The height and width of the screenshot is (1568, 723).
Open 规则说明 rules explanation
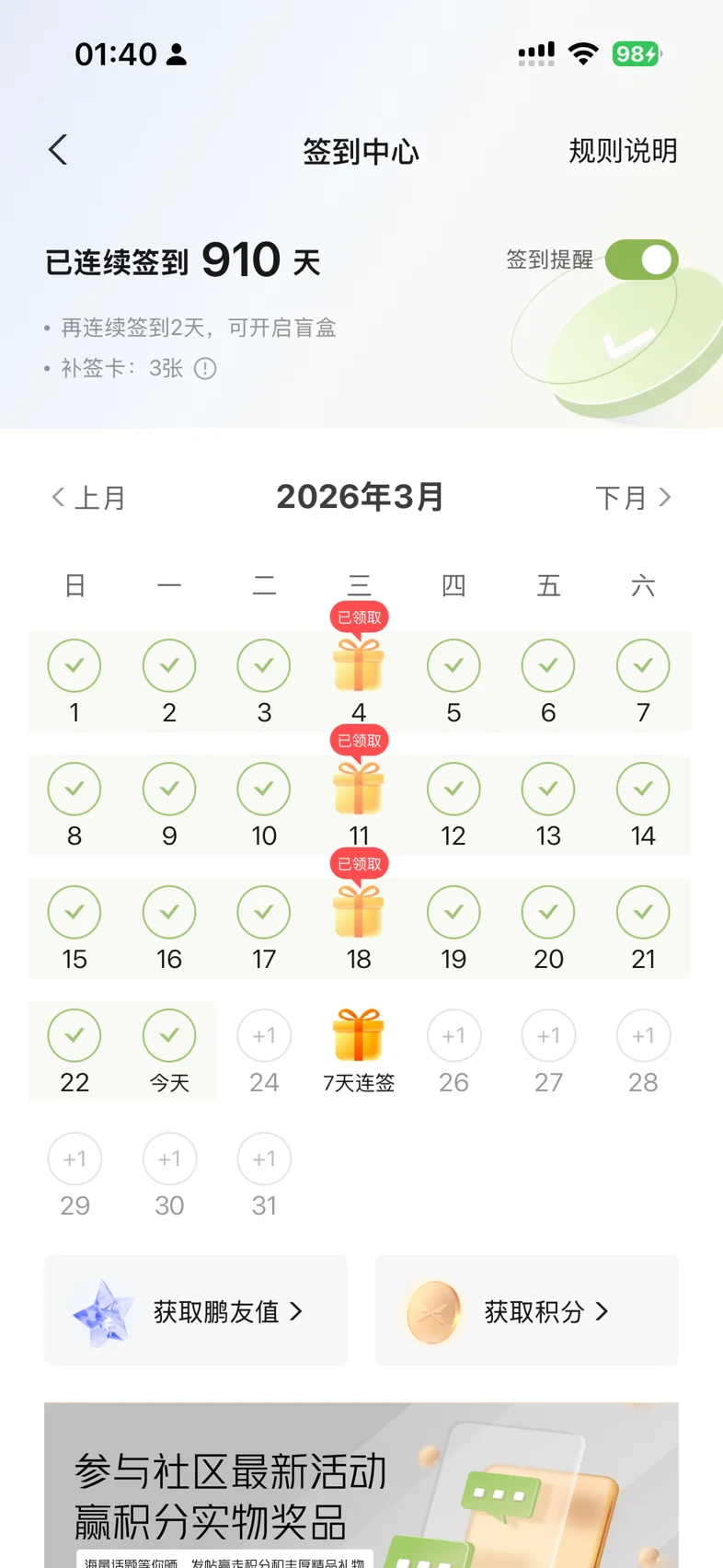click(x=623, y=151)
